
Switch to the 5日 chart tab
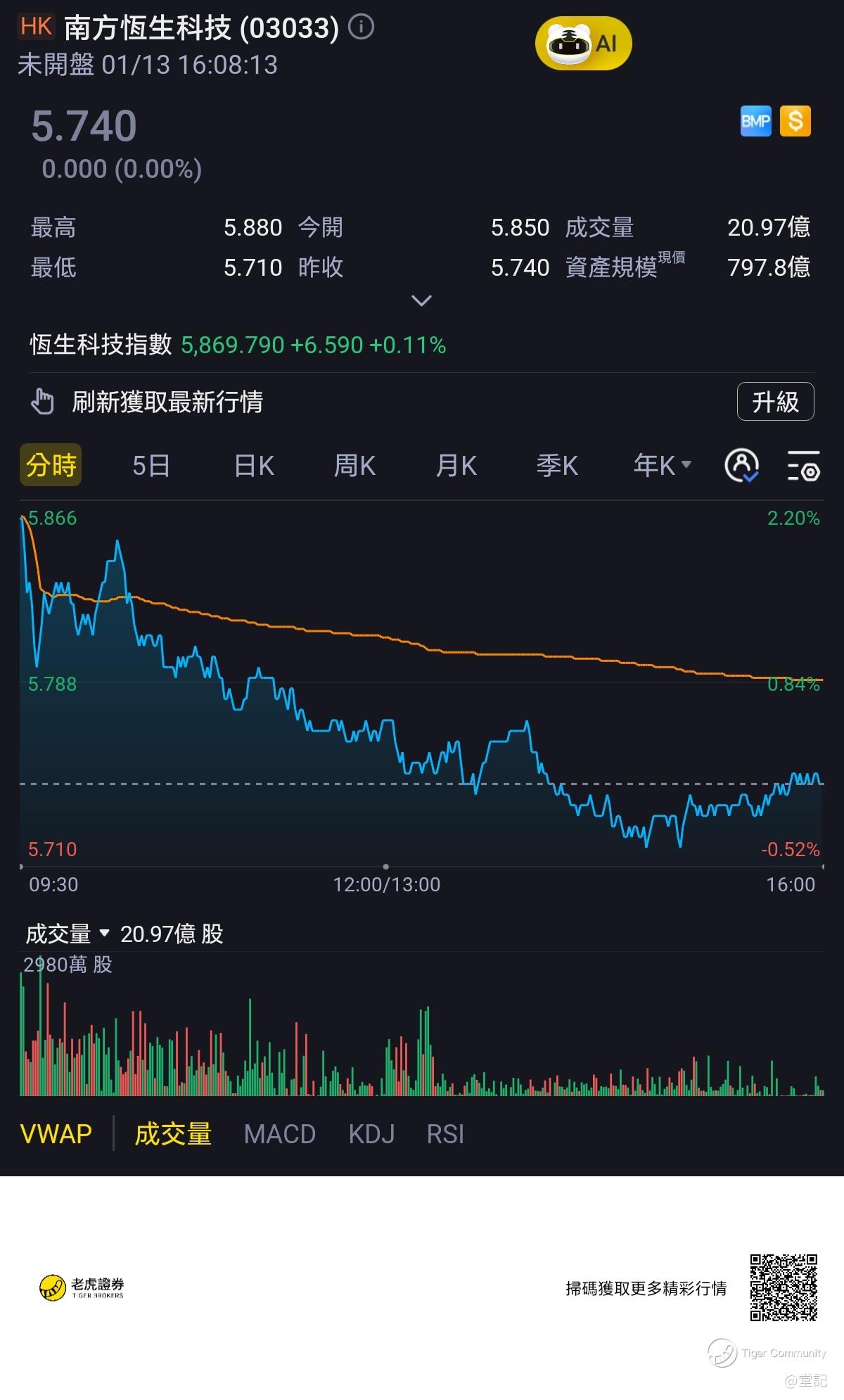pyautogui.click(x=151, y=465)
